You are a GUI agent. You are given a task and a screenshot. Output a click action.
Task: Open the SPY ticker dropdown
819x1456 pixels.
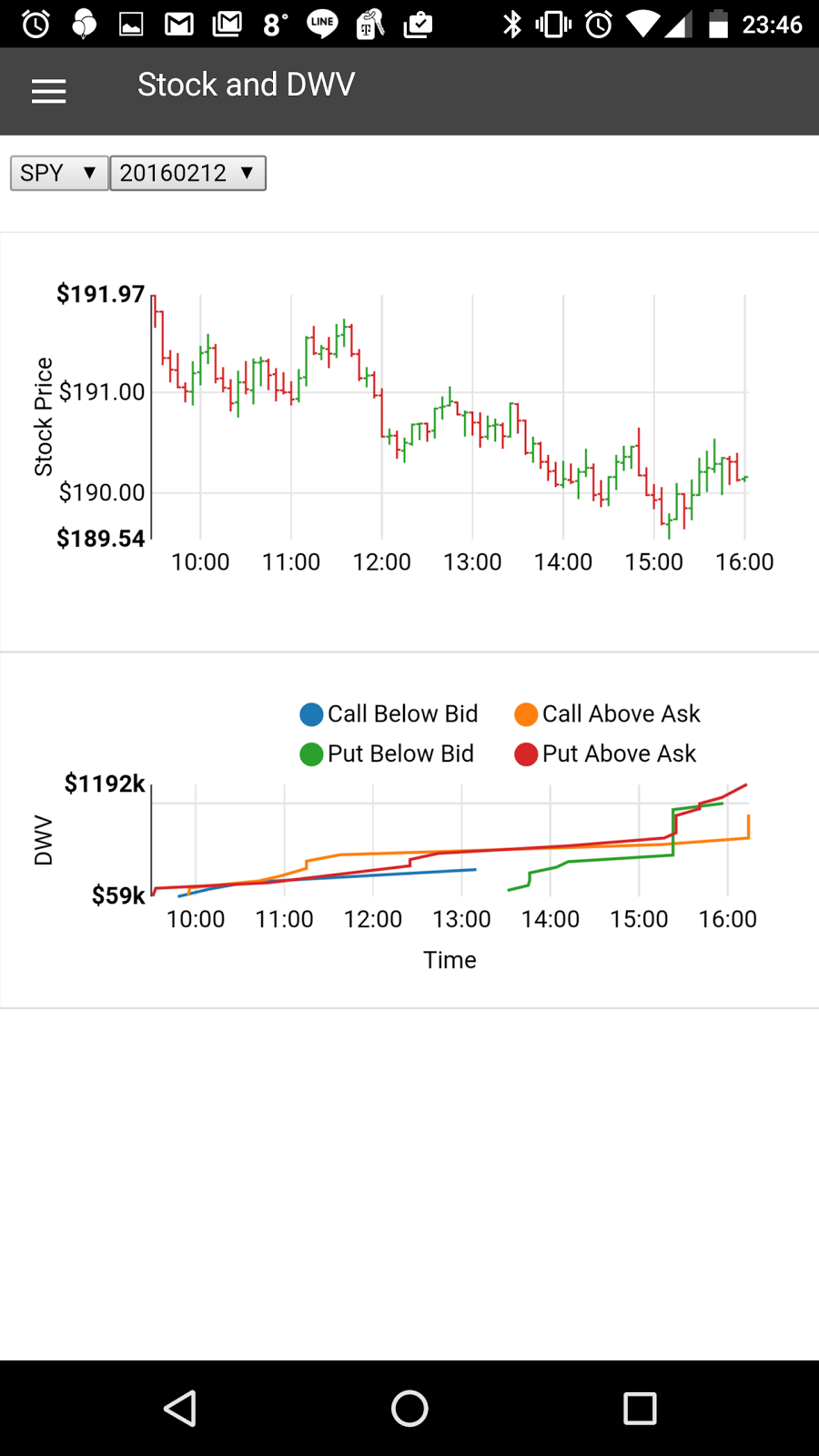[x=59, y=173]
